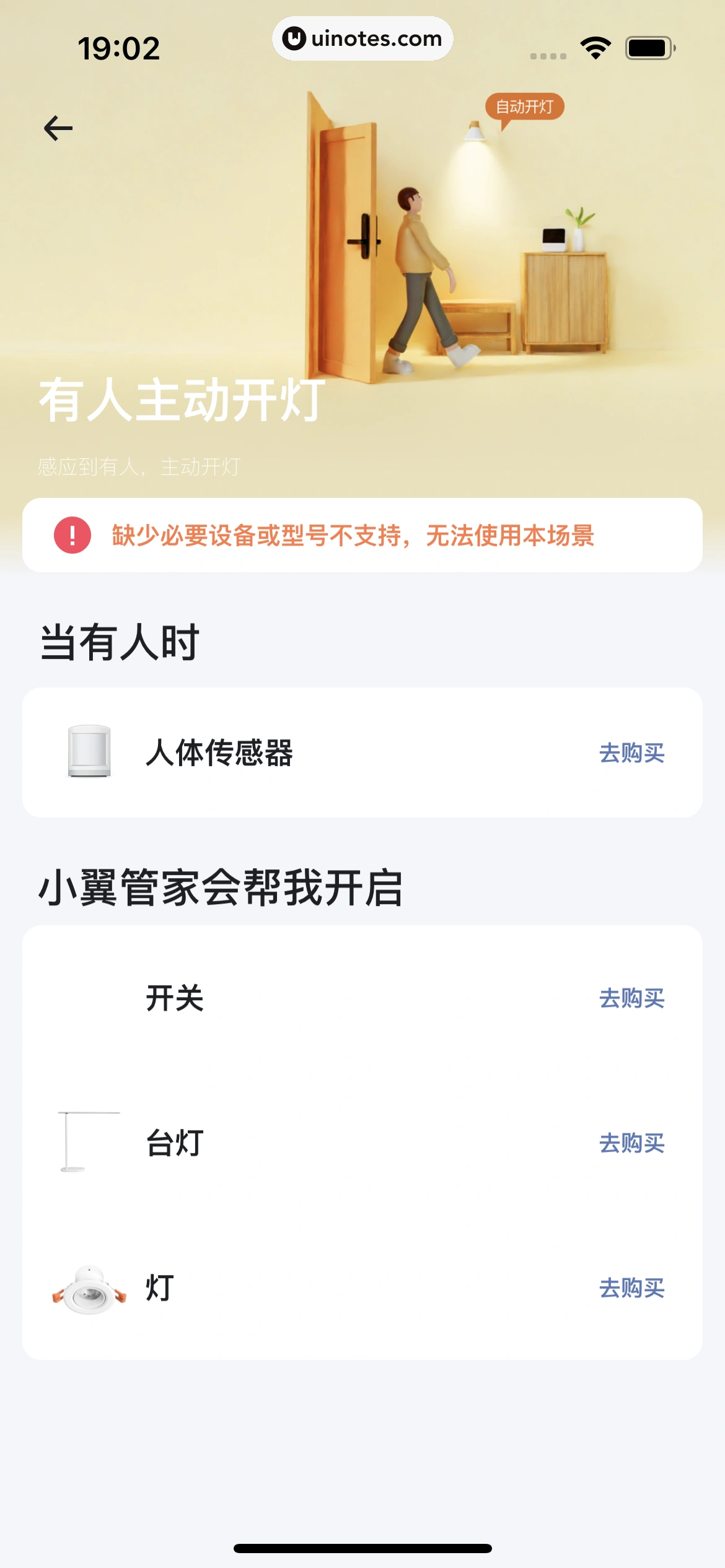725x1568 pixels.
Task: Tap the warning banner about missing devices
Action: [x=362, y=536]
